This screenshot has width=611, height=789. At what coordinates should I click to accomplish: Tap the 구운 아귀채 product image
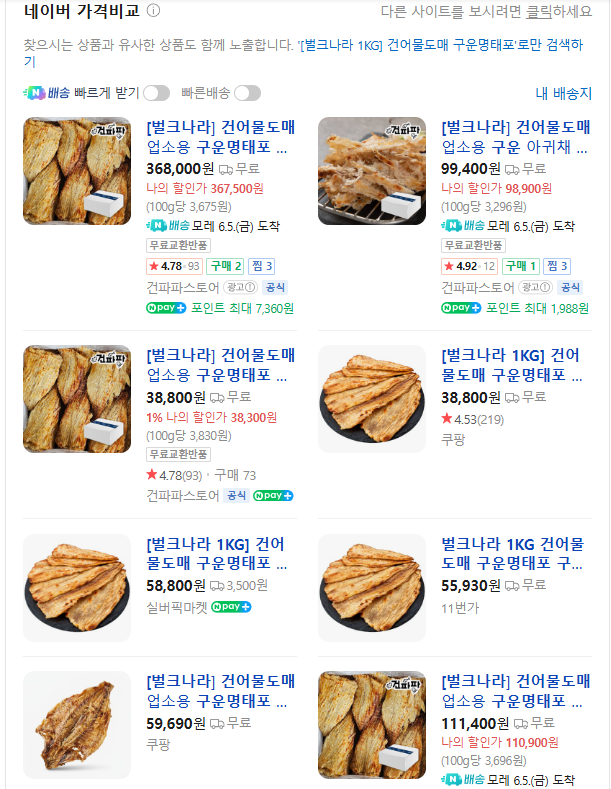click(372, 171)
